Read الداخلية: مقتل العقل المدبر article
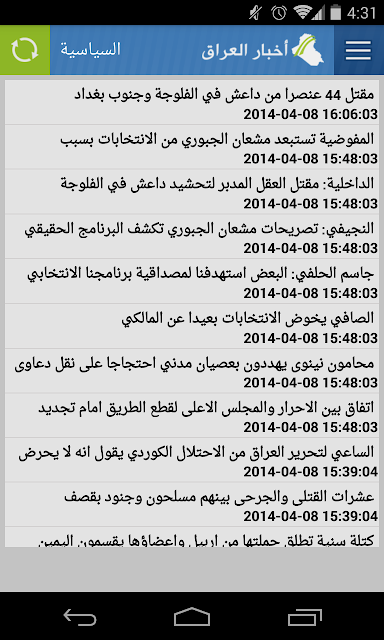This screenshot has width=384, height=640. 192,192
